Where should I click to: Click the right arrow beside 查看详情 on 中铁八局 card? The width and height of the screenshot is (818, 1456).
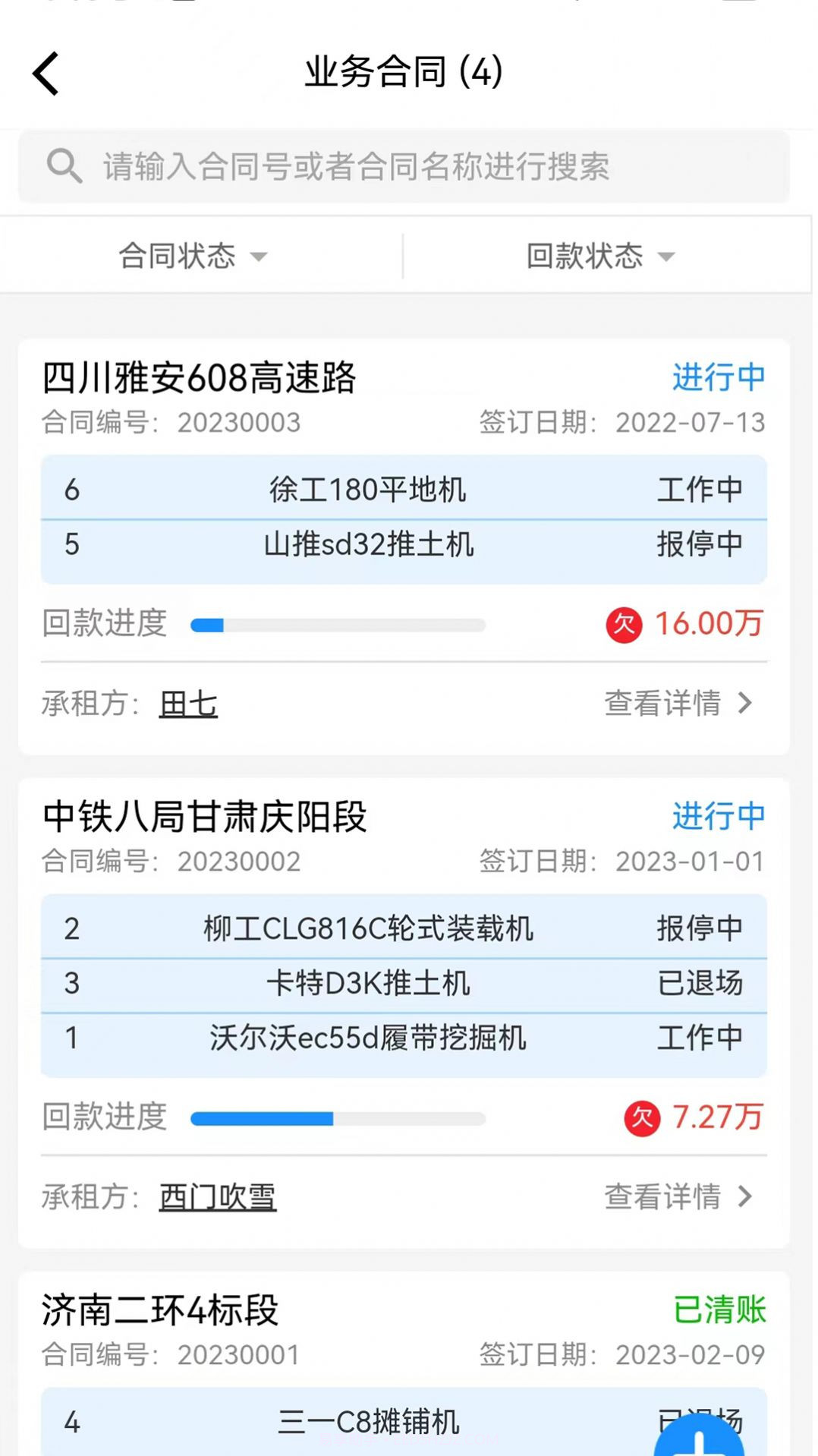tap(744, 1197)
